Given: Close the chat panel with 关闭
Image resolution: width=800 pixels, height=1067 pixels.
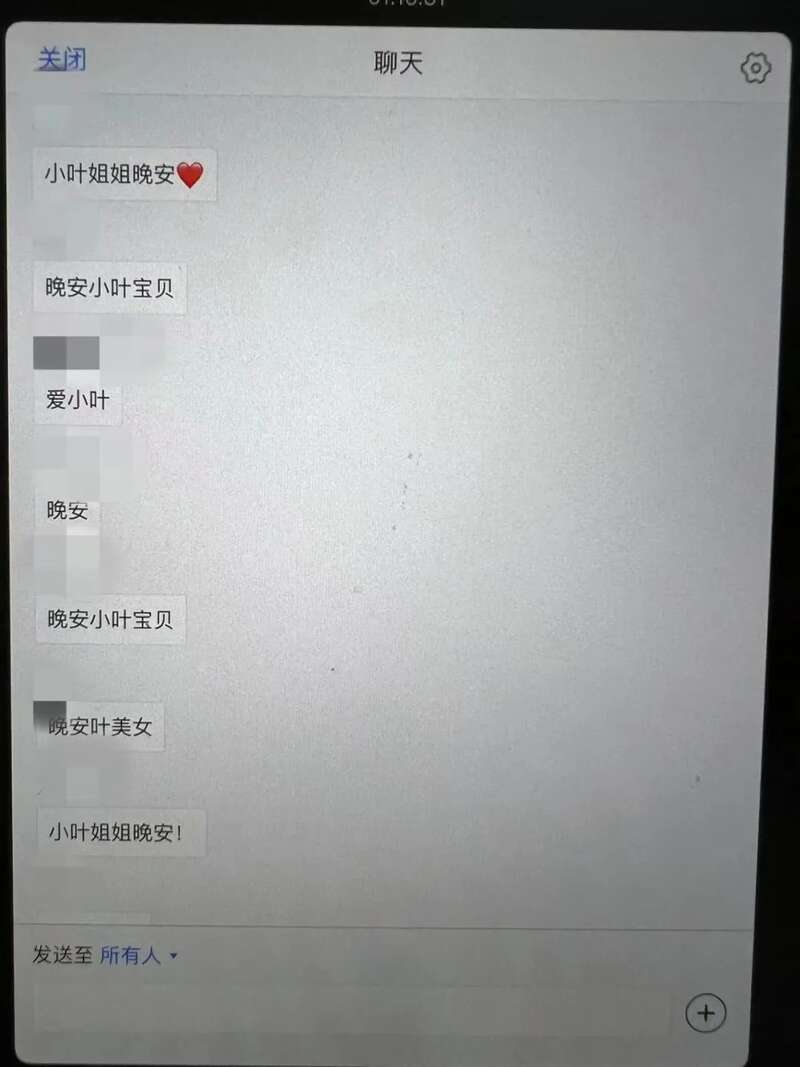Looking at the screenshot, I should click(62, 59).
